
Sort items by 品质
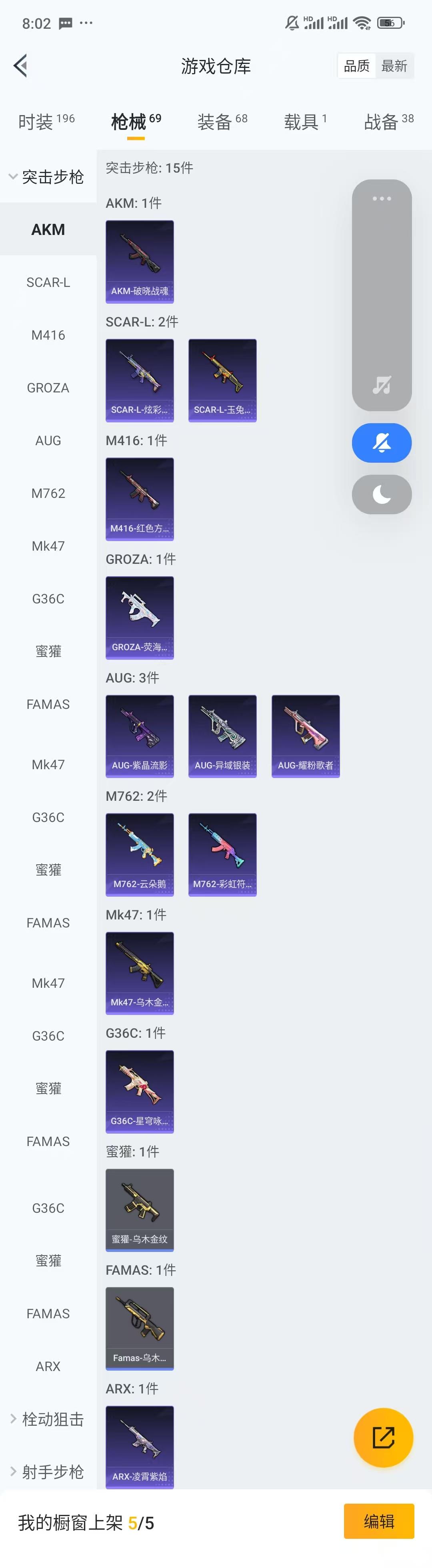(356, 66)
